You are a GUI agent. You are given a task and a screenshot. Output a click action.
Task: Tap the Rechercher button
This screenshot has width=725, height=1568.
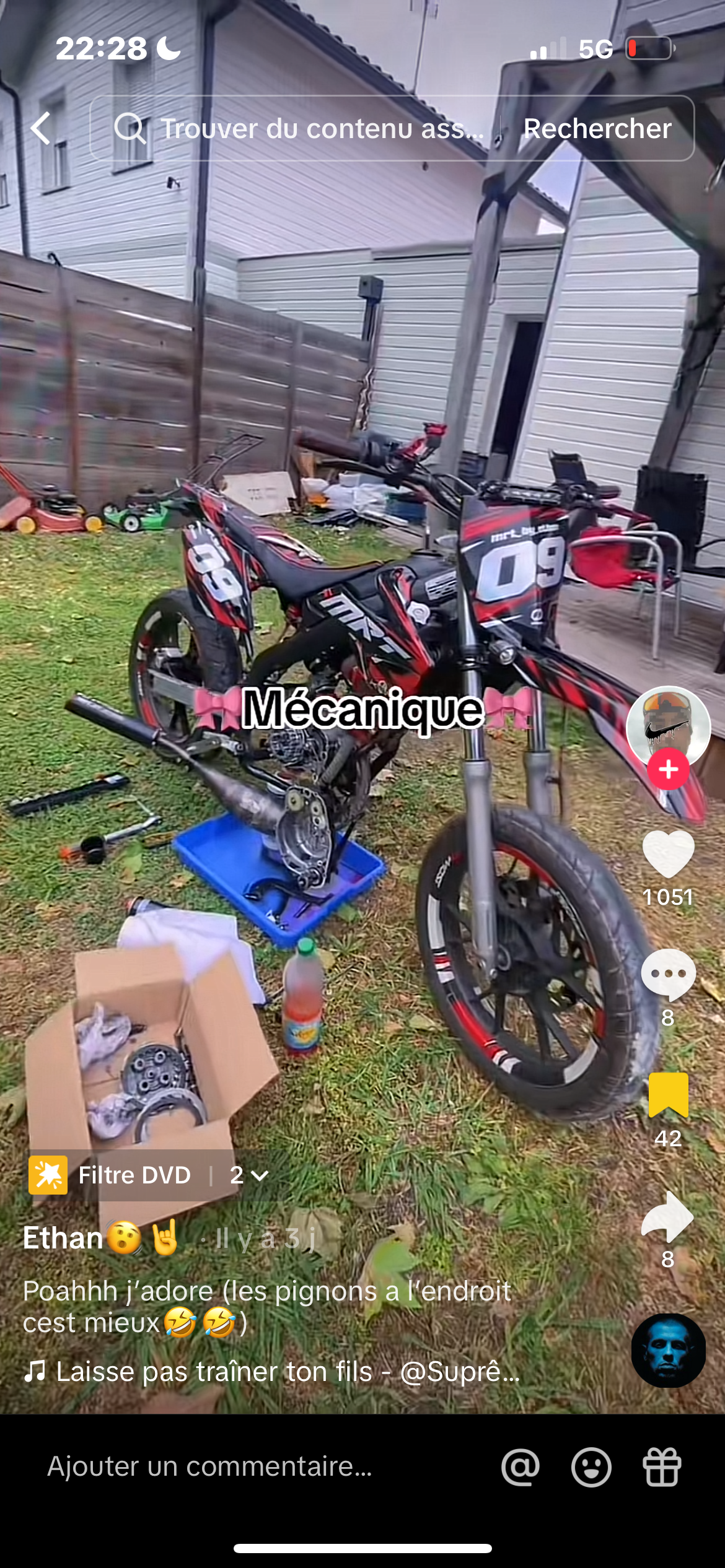click(x=597, y=128)
